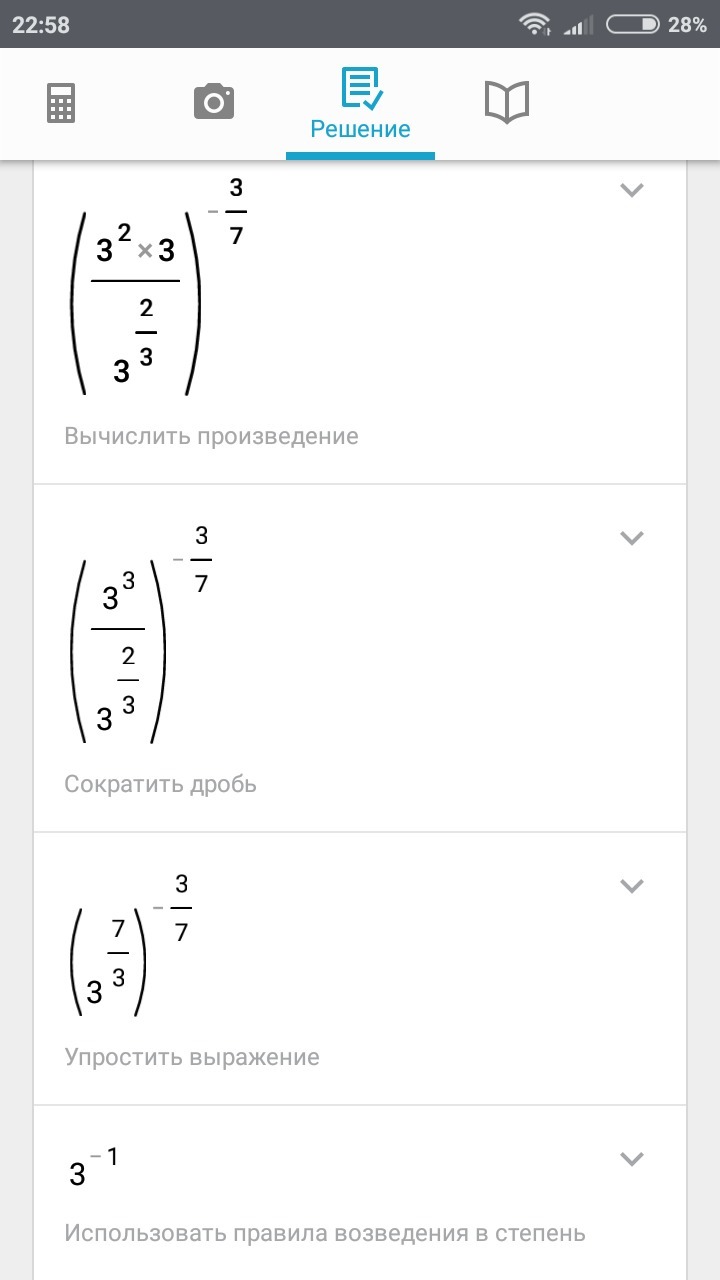Open the book textbook tab
720x1280 pixels.
point(506,102)
